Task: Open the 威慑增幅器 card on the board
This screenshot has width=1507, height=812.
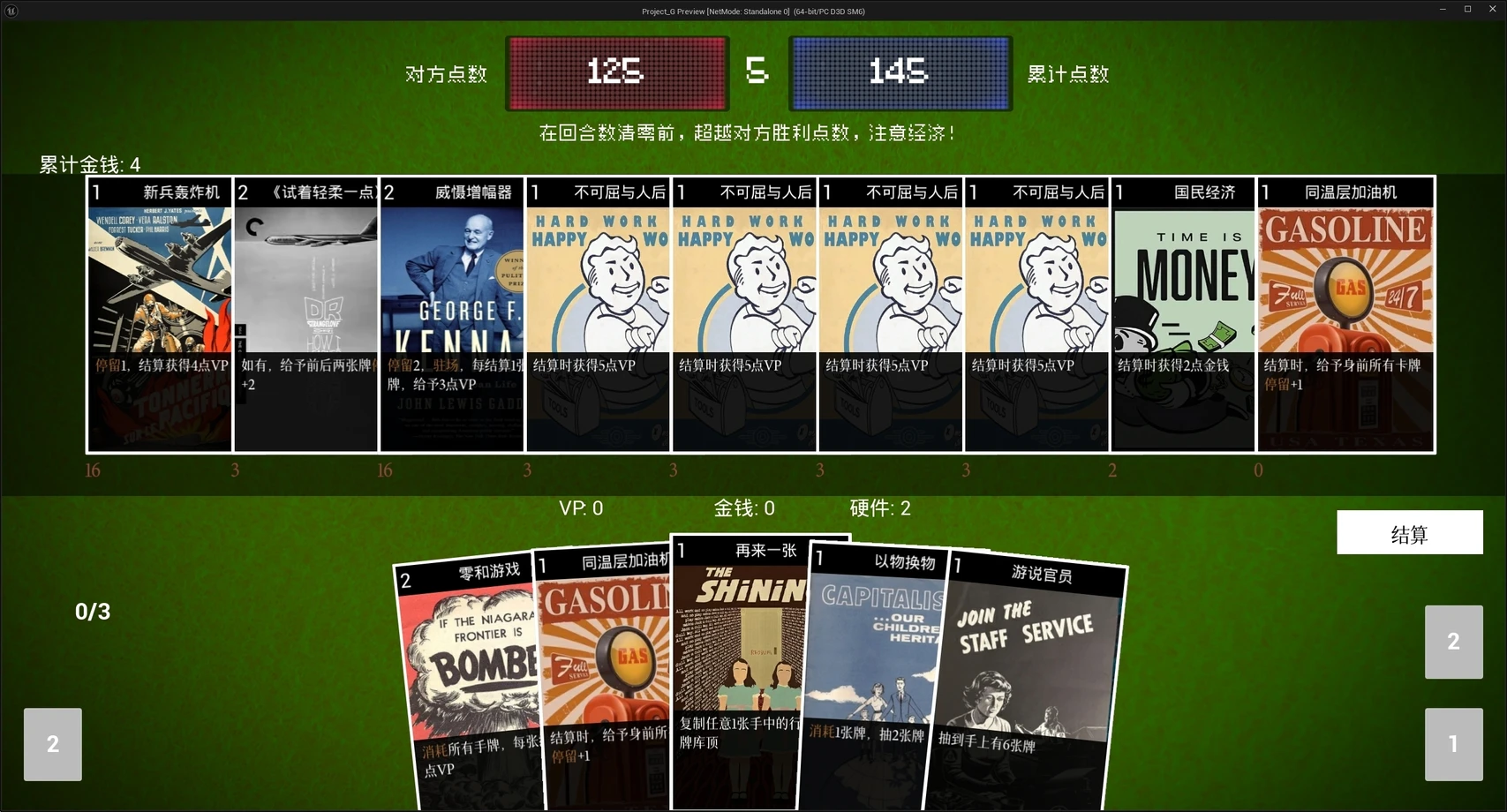Action: [x=452, y=313]
